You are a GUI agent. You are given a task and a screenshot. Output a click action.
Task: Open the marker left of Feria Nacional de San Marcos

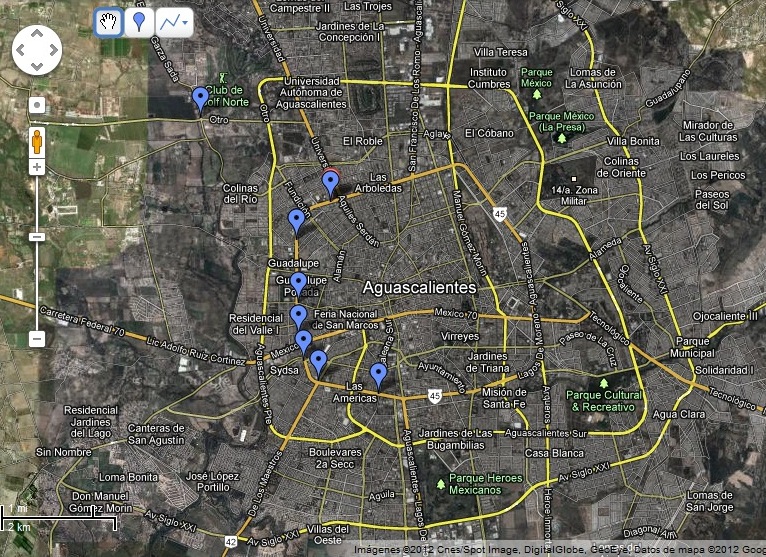click(x=298, y=317)
